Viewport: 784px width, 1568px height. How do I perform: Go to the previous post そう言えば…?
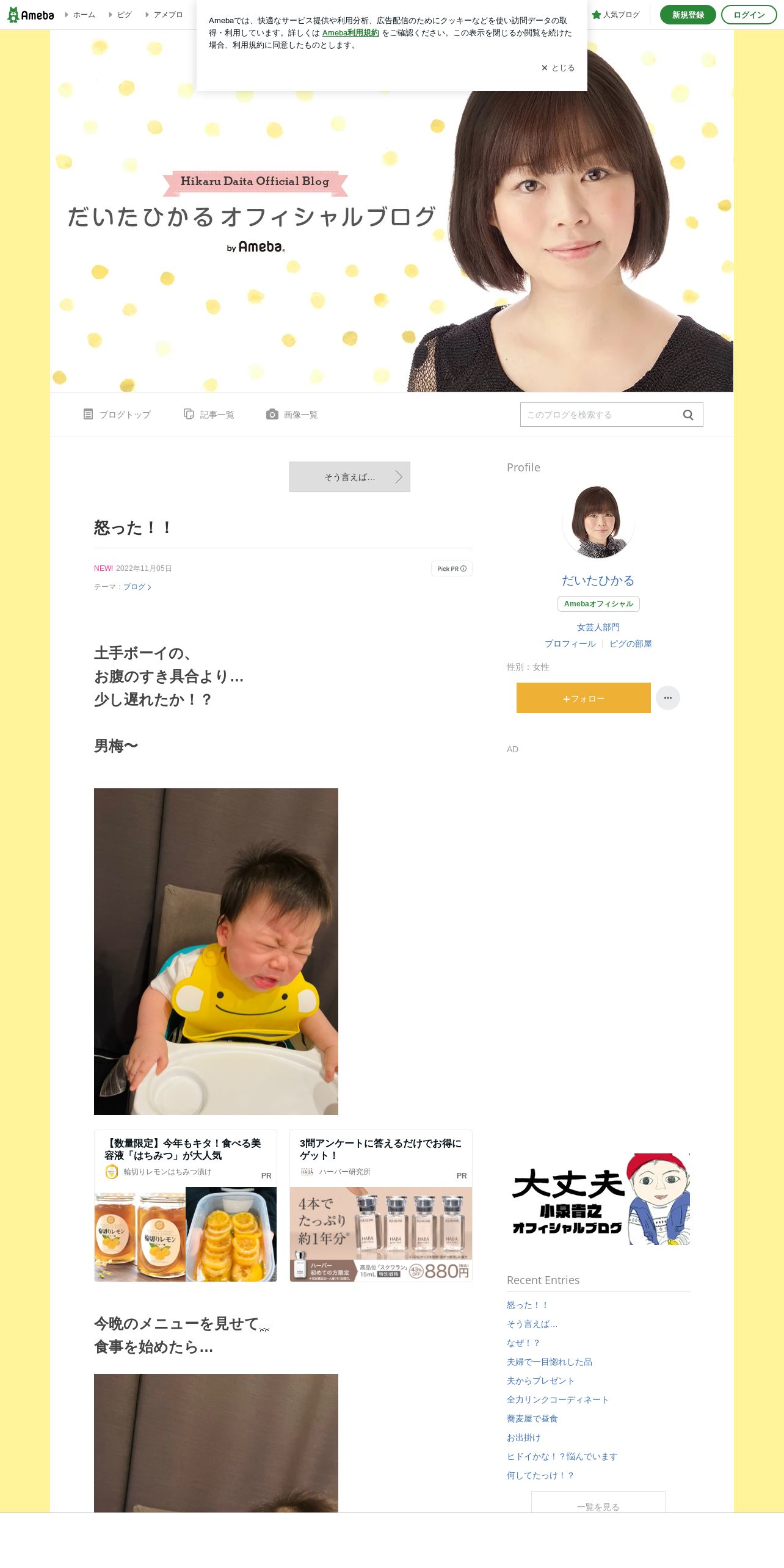coord(350,477)
